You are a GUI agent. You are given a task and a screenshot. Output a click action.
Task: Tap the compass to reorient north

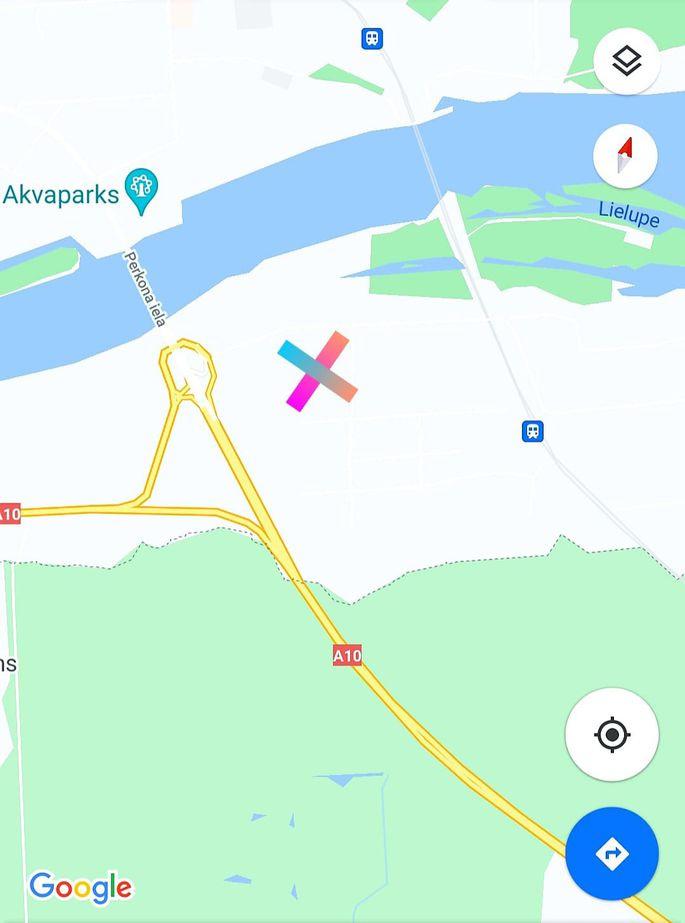click(625, 156)
